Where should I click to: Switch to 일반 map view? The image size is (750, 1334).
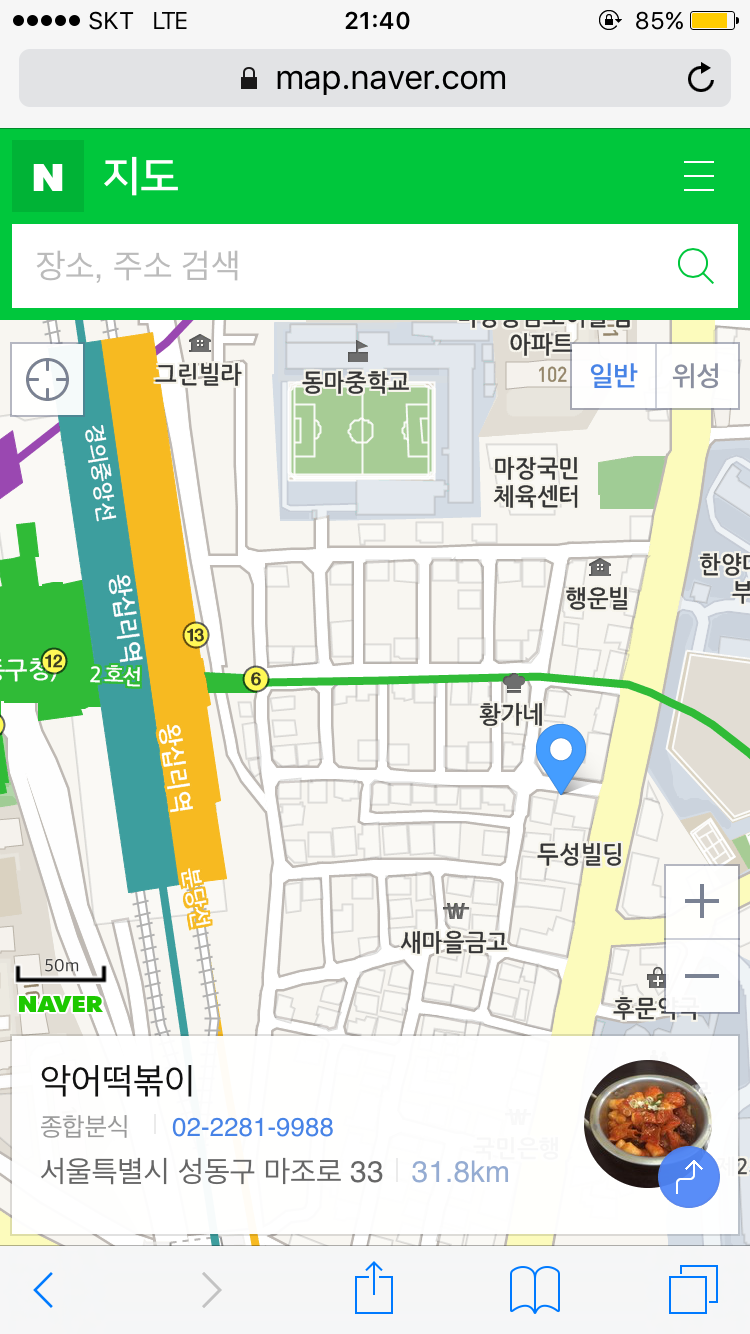(x=613, y=376)
